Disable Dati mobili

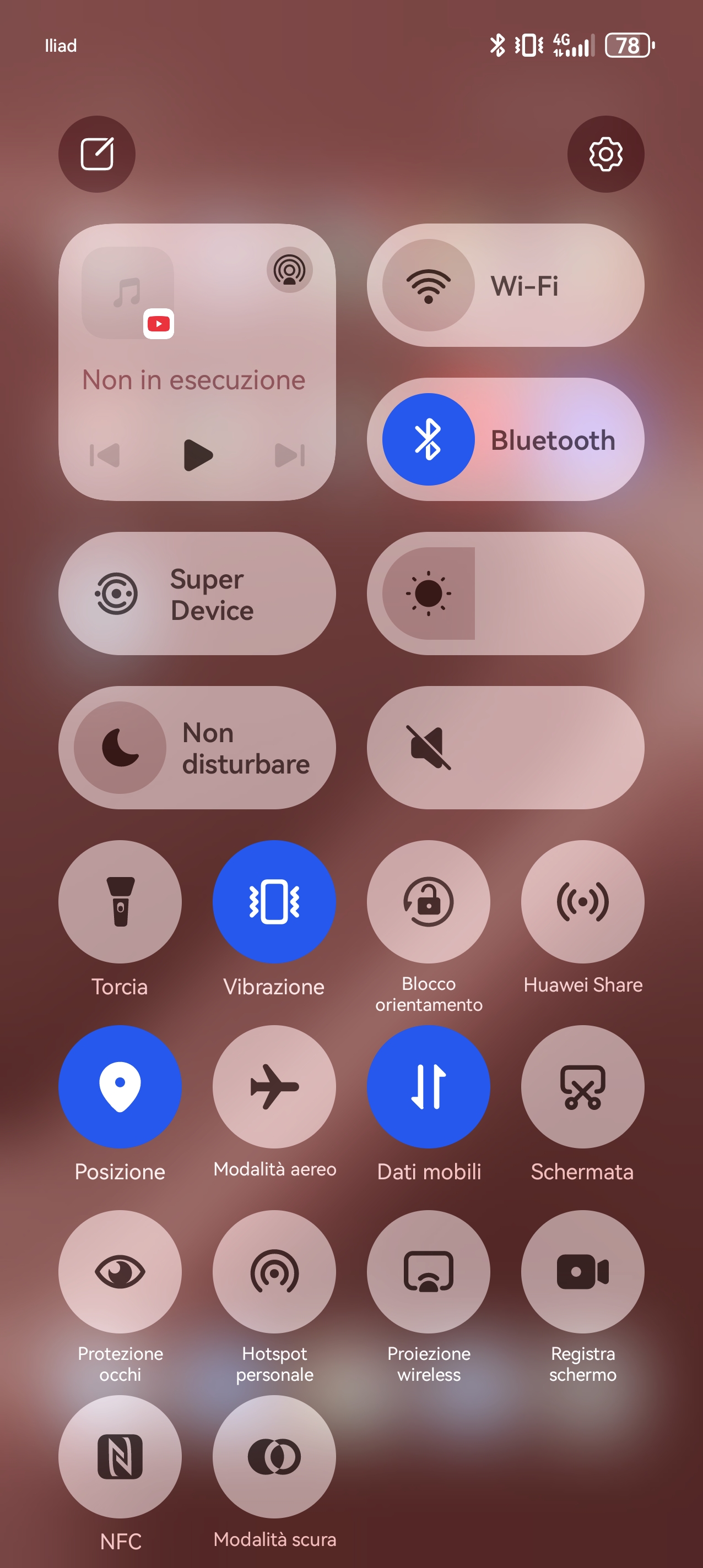pos(428,1086)
